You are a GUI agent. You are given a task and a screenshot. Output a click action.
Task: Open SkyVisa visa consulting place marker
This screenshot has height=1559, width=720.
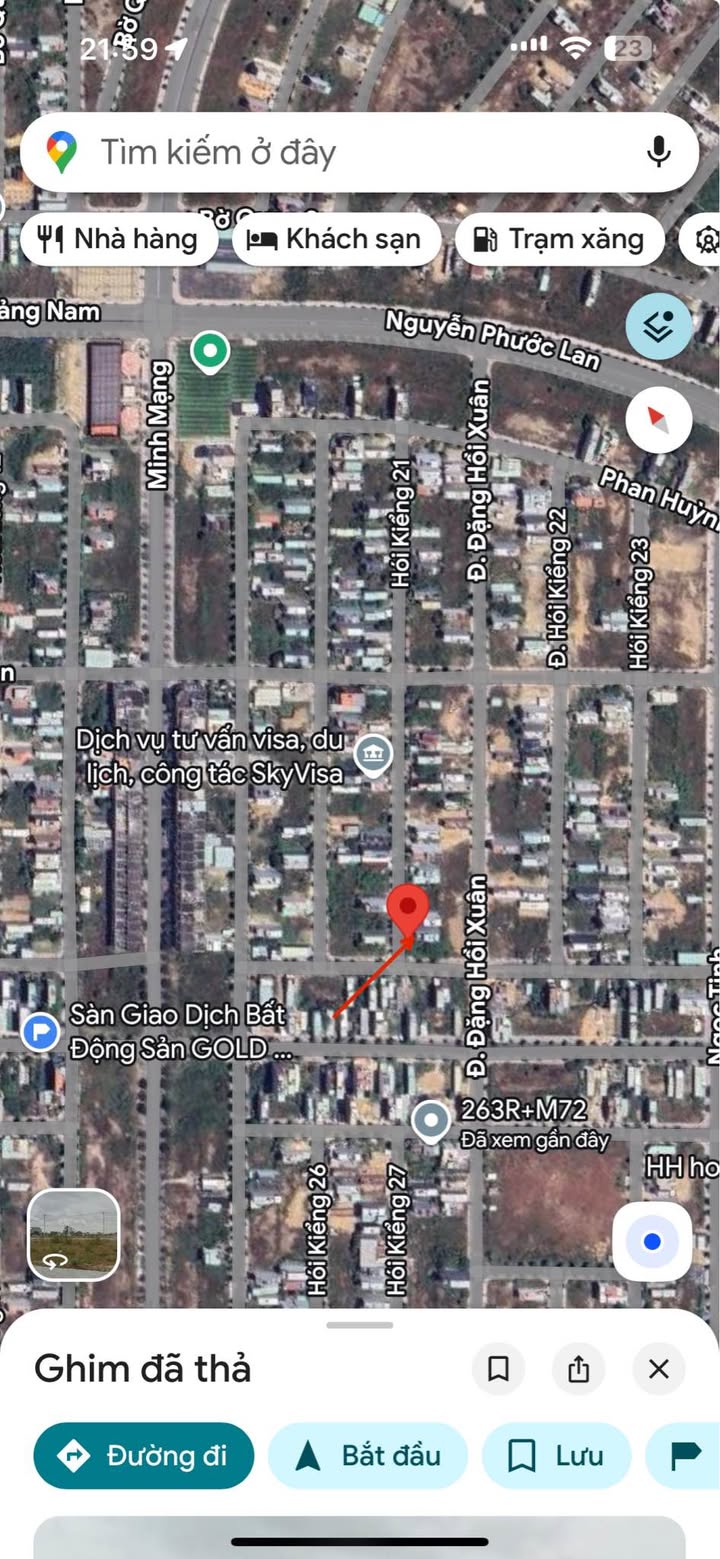(373, 755)
